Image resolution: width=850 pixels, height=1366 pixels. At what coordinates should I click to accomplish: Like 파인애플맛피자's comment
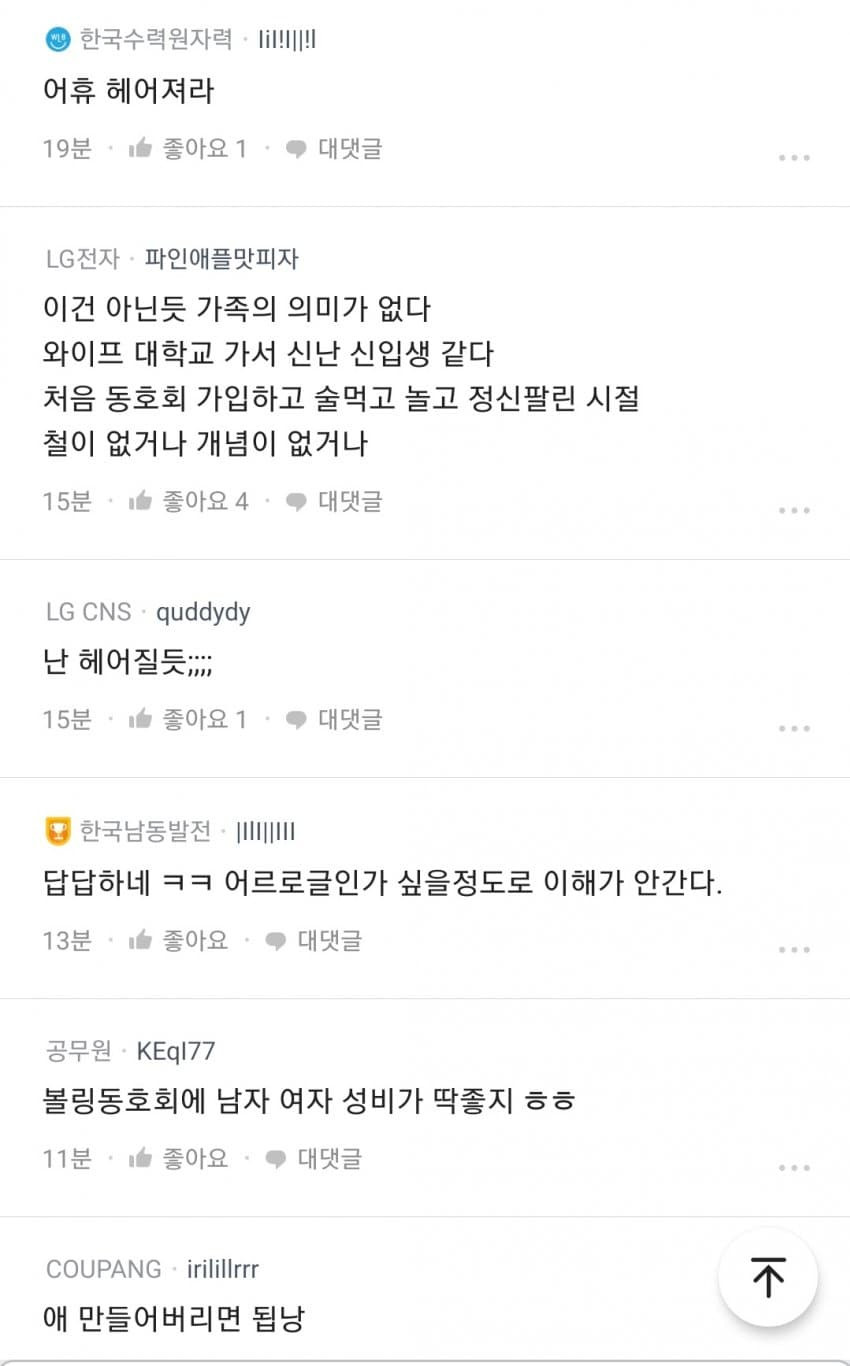[188, 501]
